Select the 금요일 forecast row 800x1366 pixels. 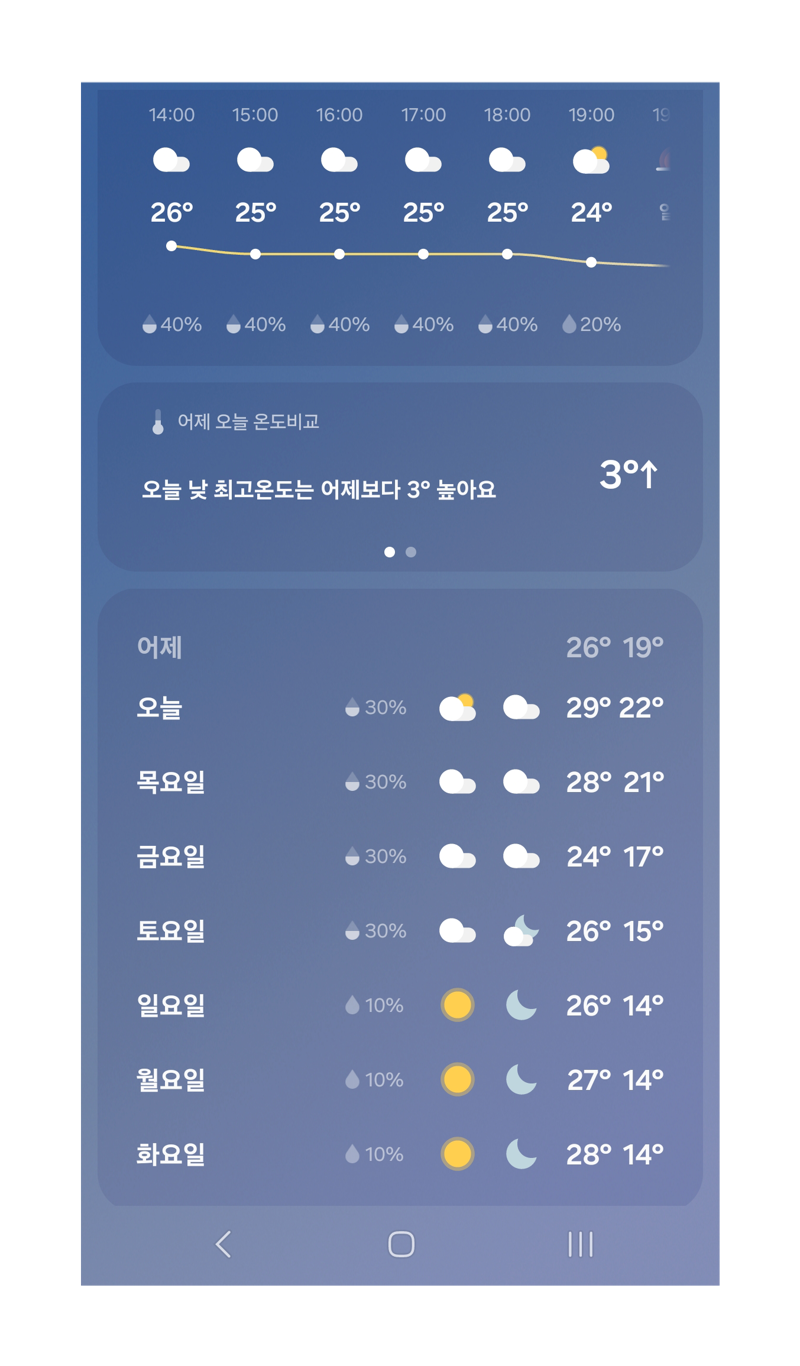point(400,857)
